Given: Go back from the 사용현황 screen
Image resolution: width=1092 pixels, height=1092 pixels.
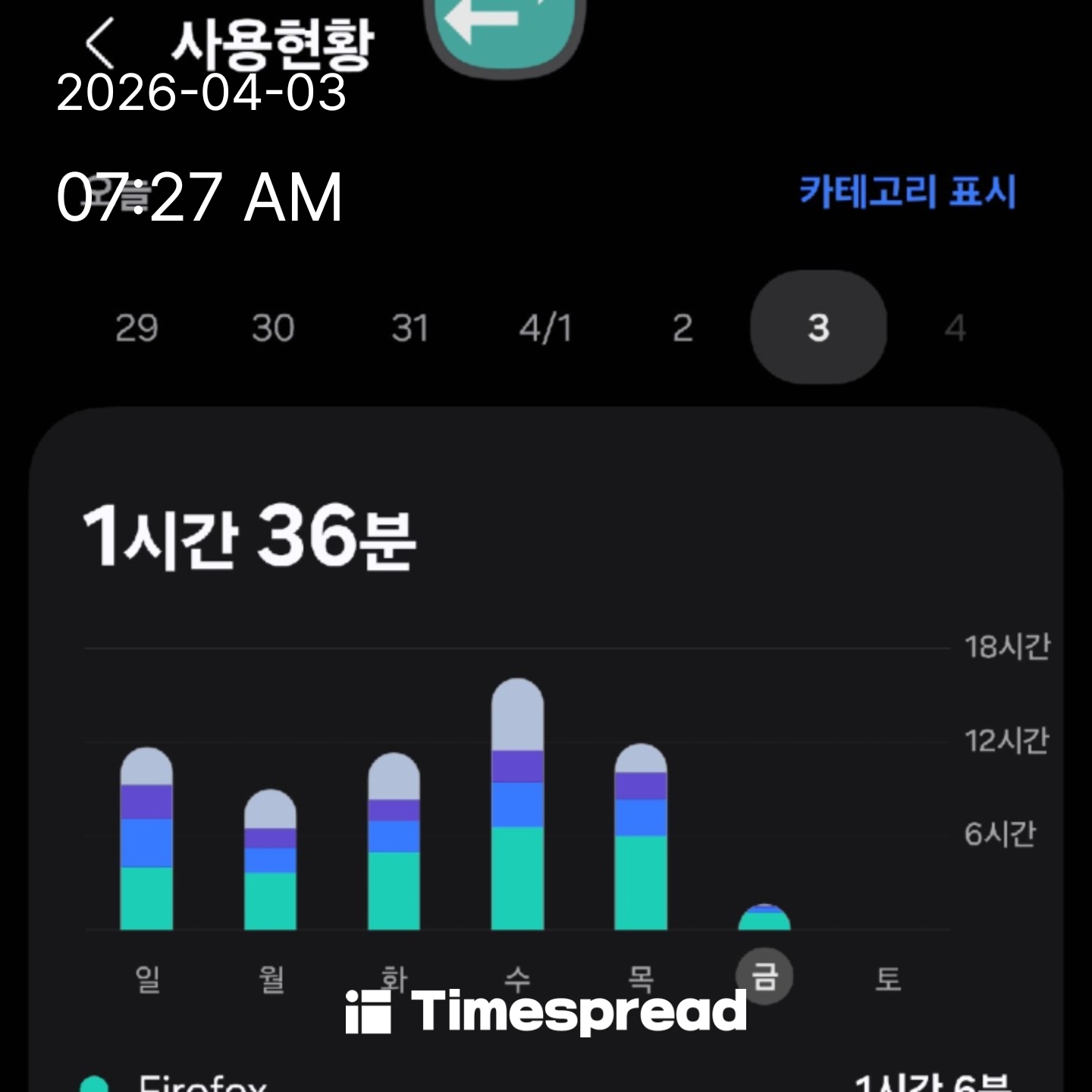Looking at the screenshot, I should tap(100, 43).
